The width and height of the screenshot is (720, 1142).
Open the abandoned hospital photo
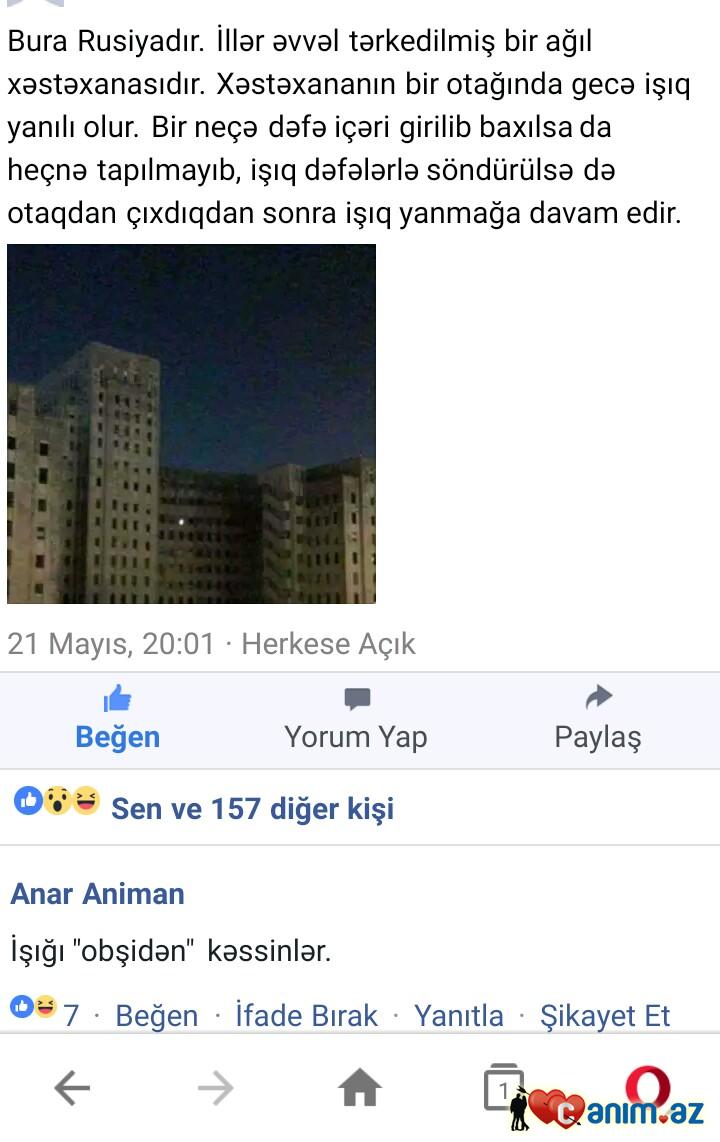[191, 424]
